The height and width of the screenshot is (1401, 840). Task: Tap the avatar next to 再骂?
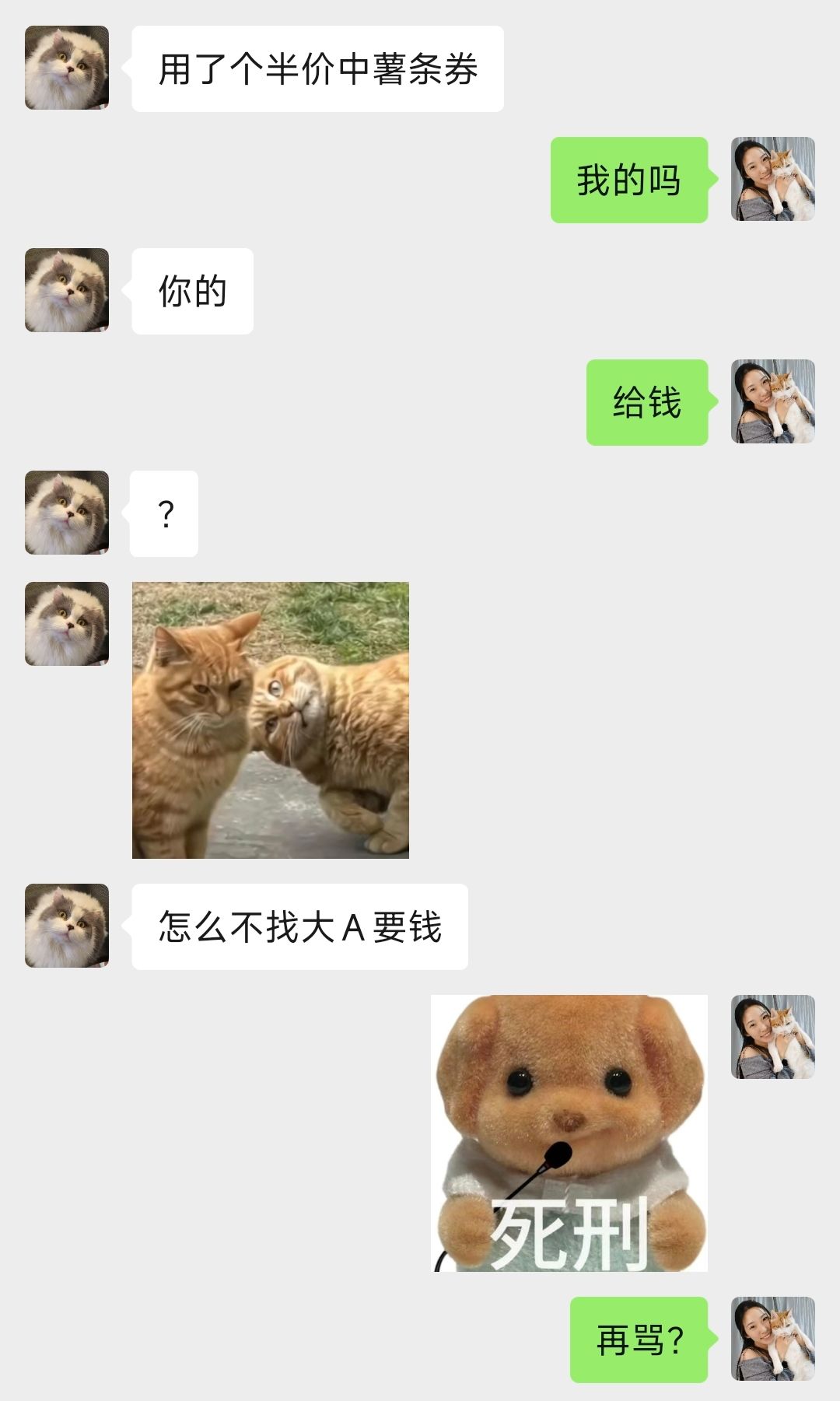click(773, 1339)
